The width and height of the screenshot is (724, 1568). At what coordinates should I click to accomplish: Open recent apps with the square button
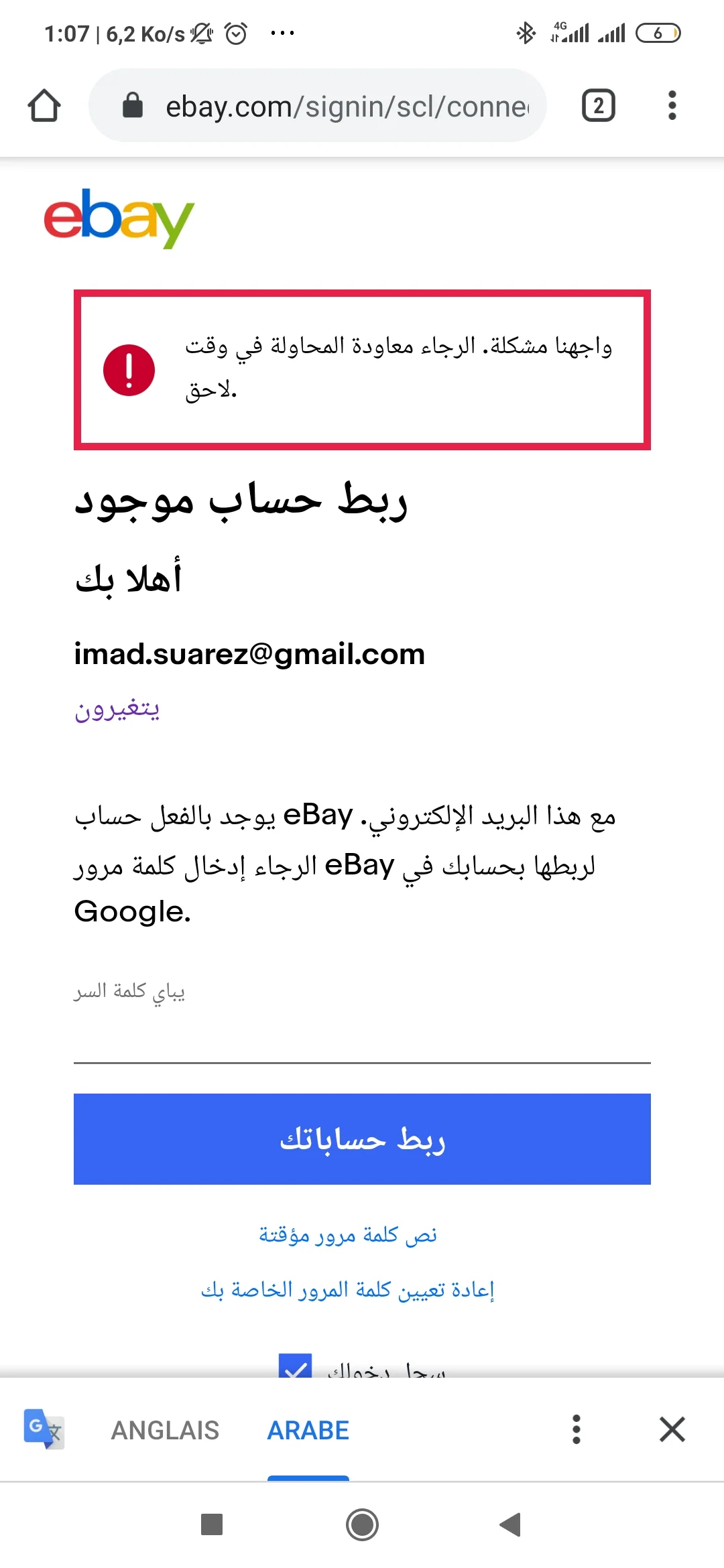click(212, 1524)
